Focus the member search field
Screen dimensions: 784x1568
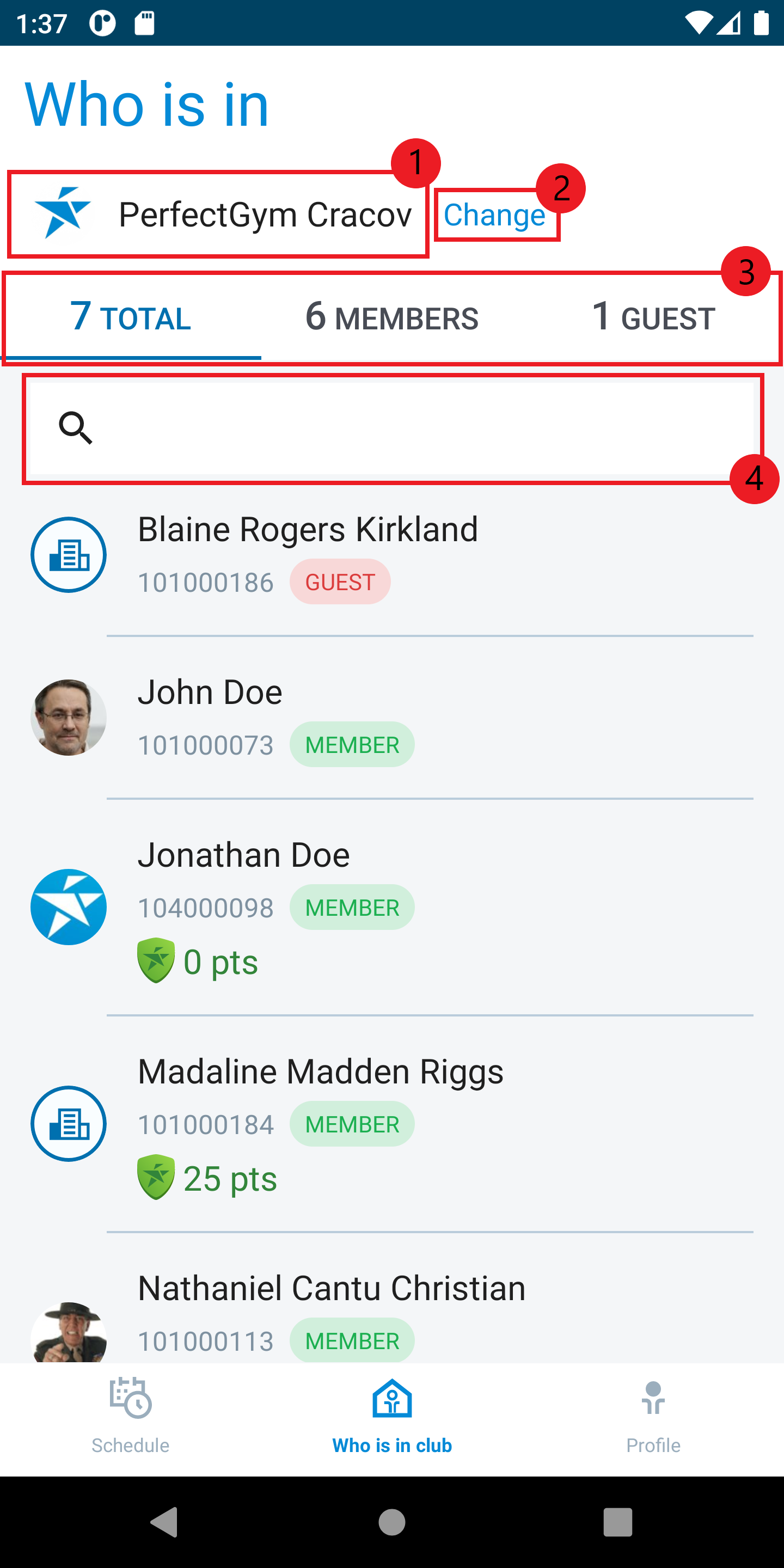402,428
